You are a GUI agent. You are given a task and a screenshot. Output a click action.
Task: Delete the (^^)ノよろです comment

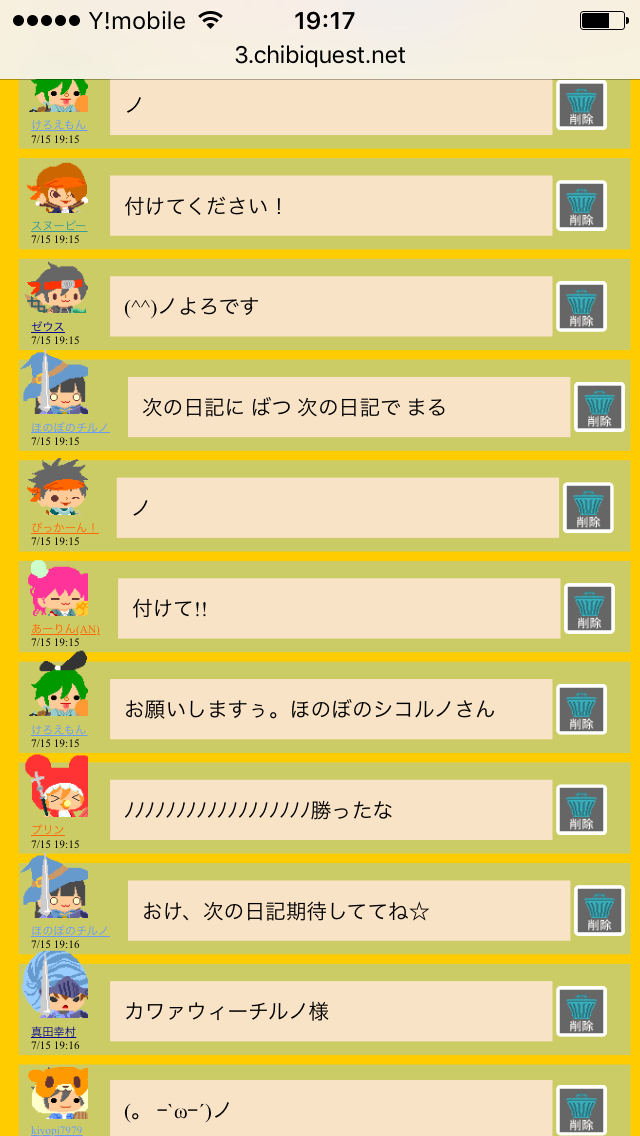tap(581, 307)
